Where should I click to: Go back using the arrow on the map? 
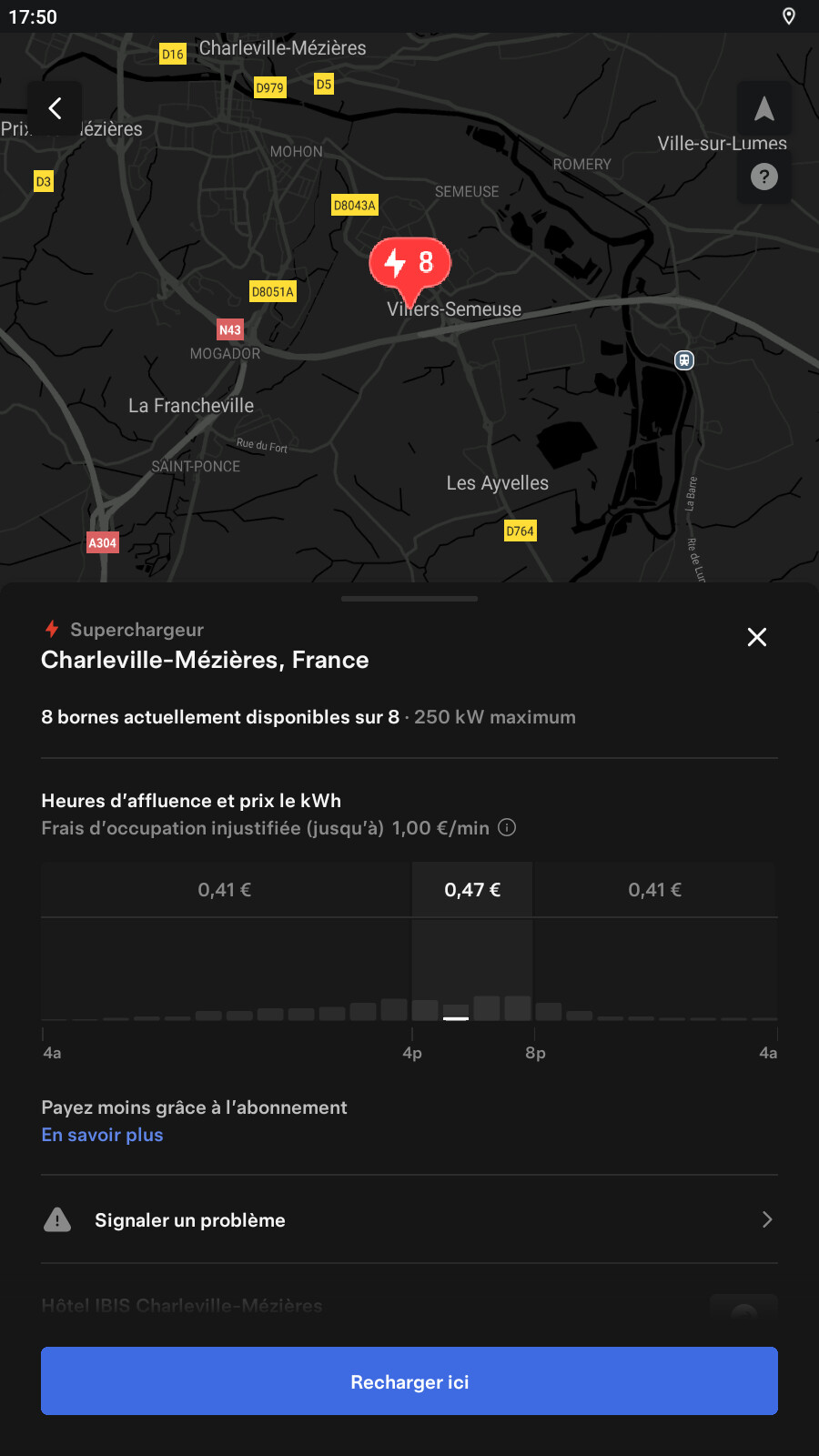[x=55, y=108]
